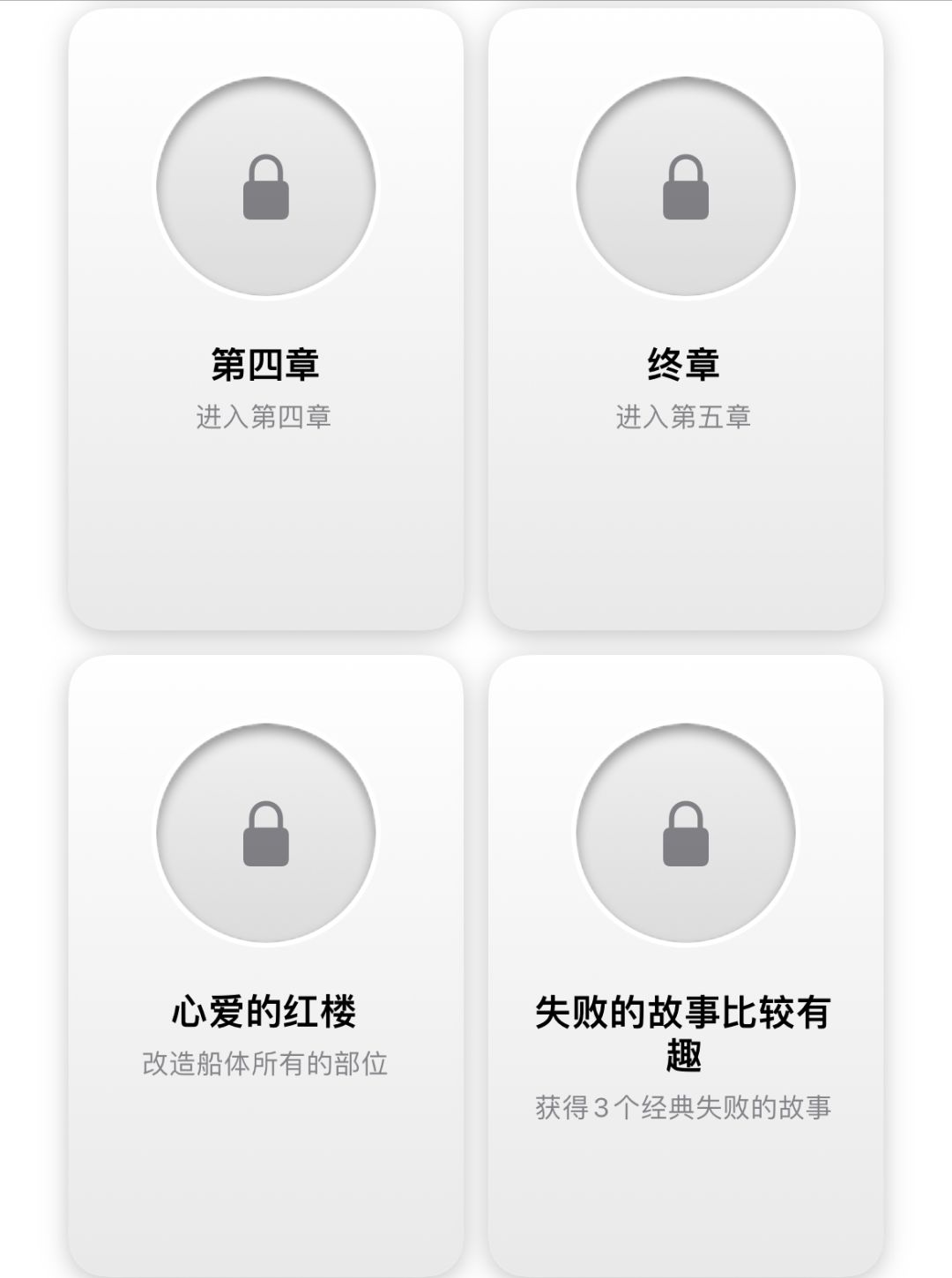
Task: Open the locked 第四章 achievement card
Action: click(x=265, y=319)
